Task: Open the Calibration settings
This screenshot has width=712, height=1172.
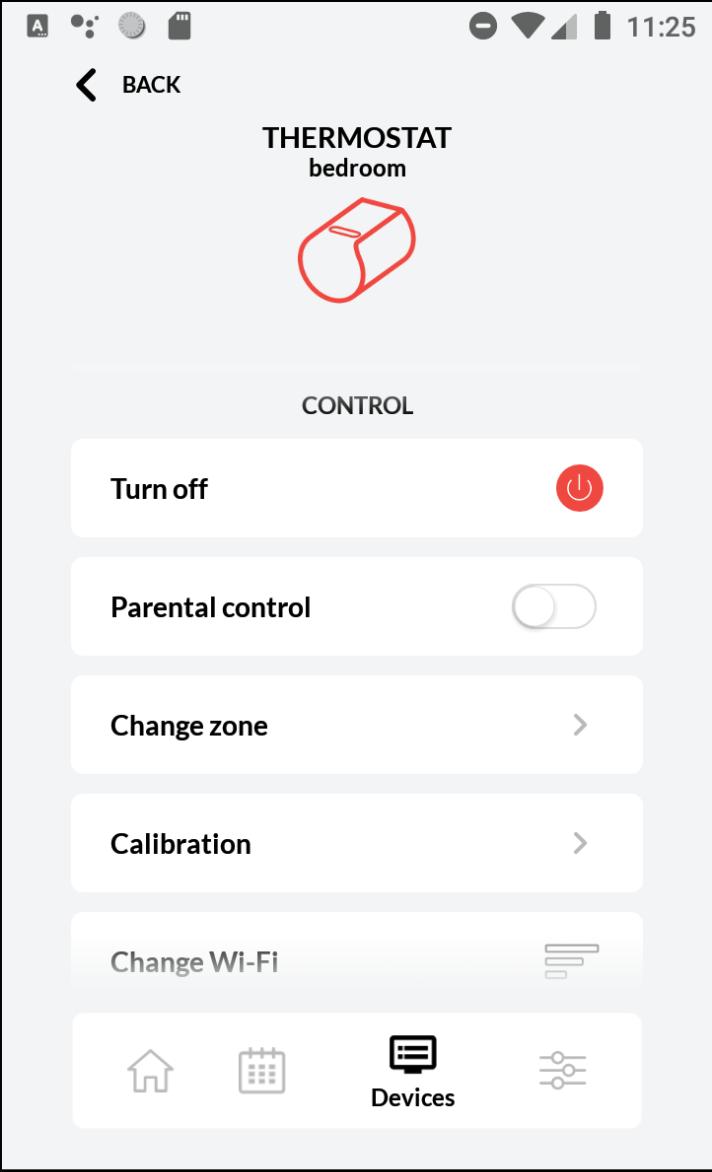Action: (x=356, y=843)
